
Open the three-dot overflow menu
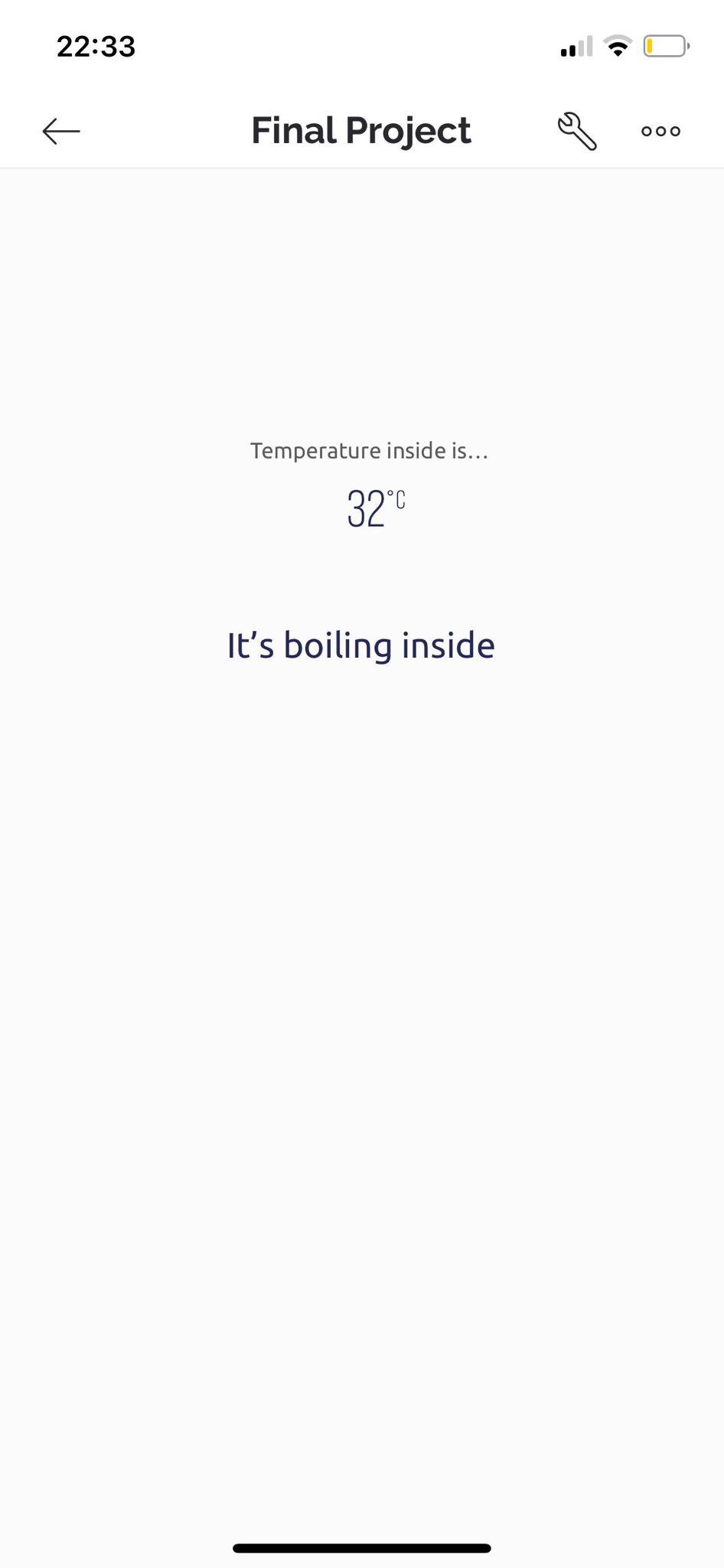tap(660, 131)
